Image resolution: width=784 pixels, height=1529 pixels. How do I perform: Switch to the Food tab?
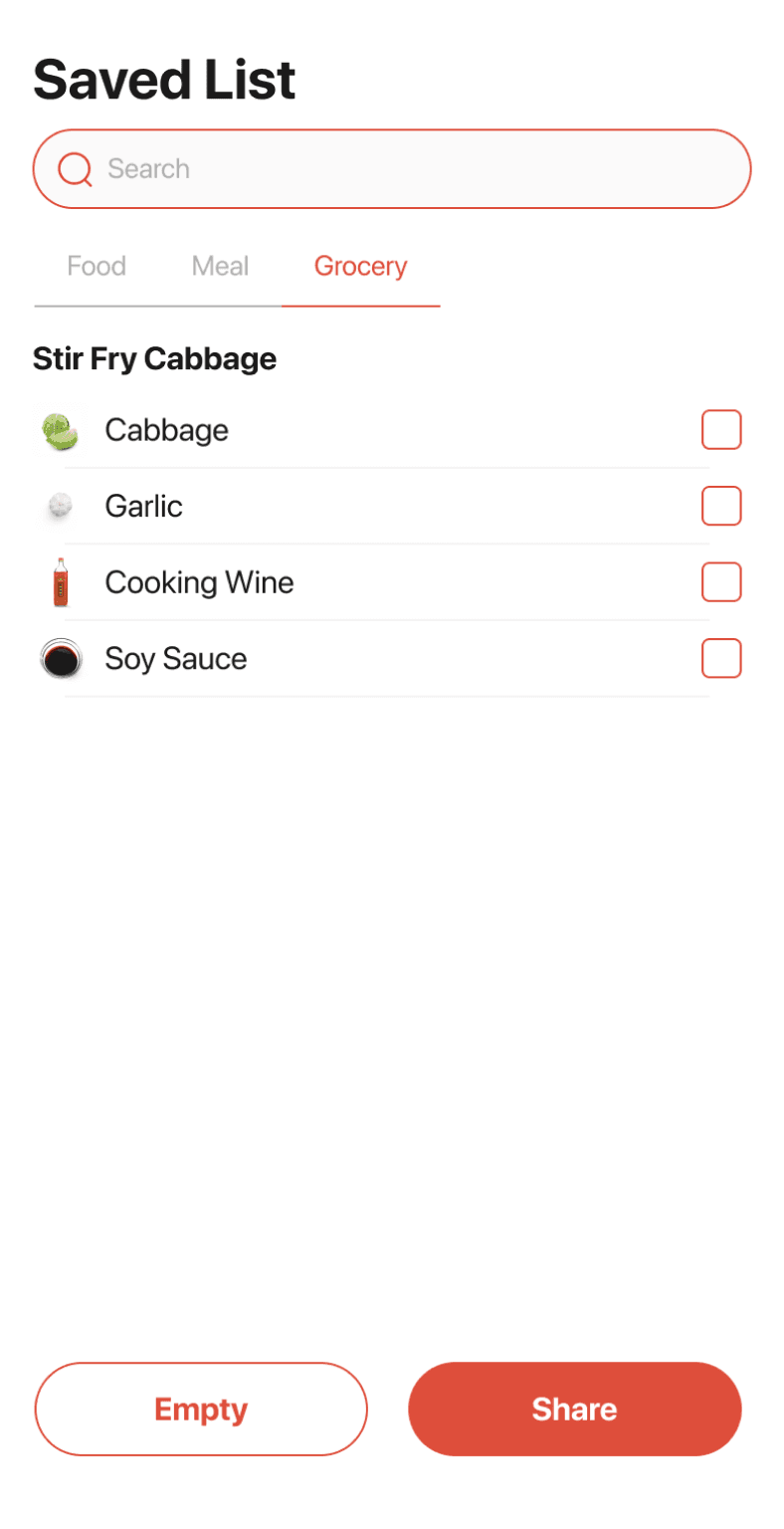[x=97, y=267]
